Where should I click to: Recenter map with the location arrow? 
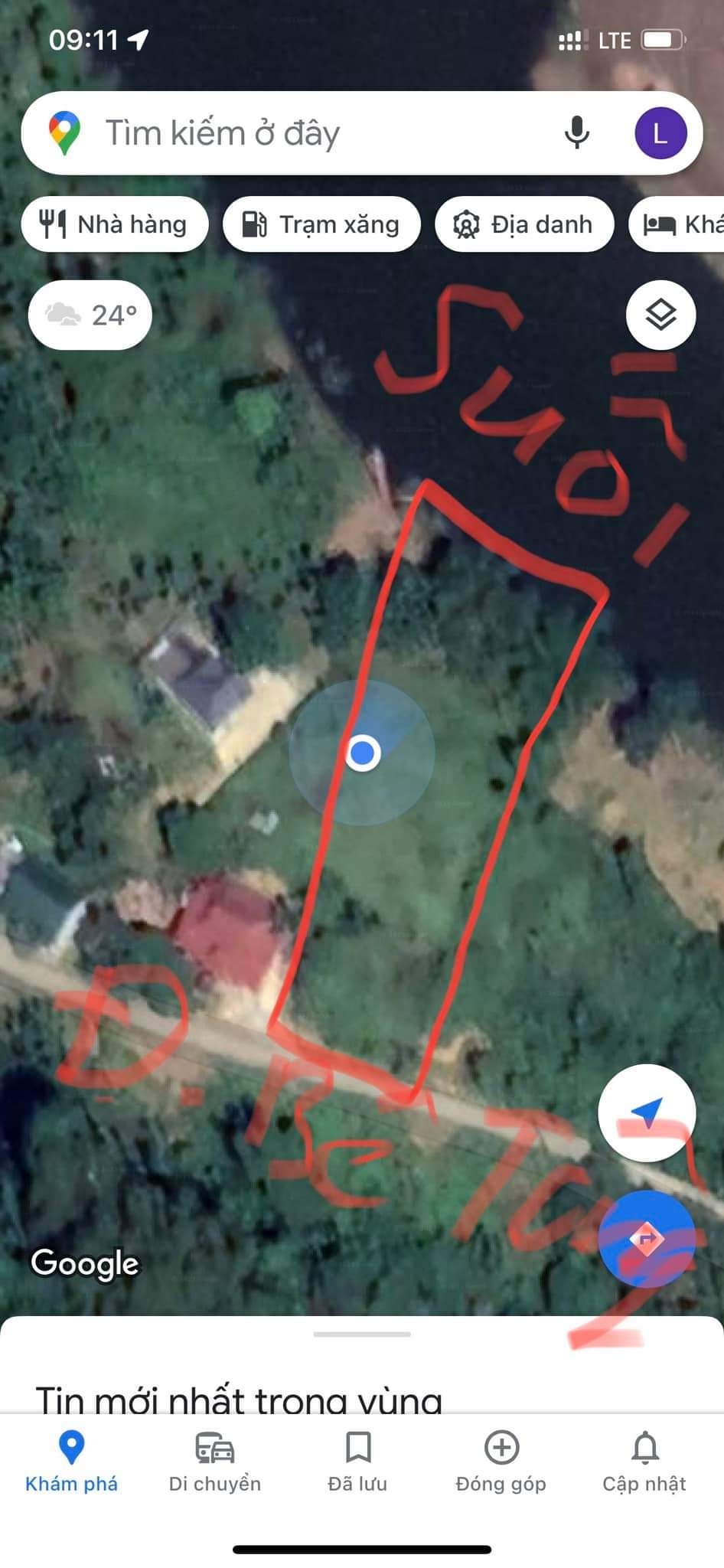pos(647,1112)
